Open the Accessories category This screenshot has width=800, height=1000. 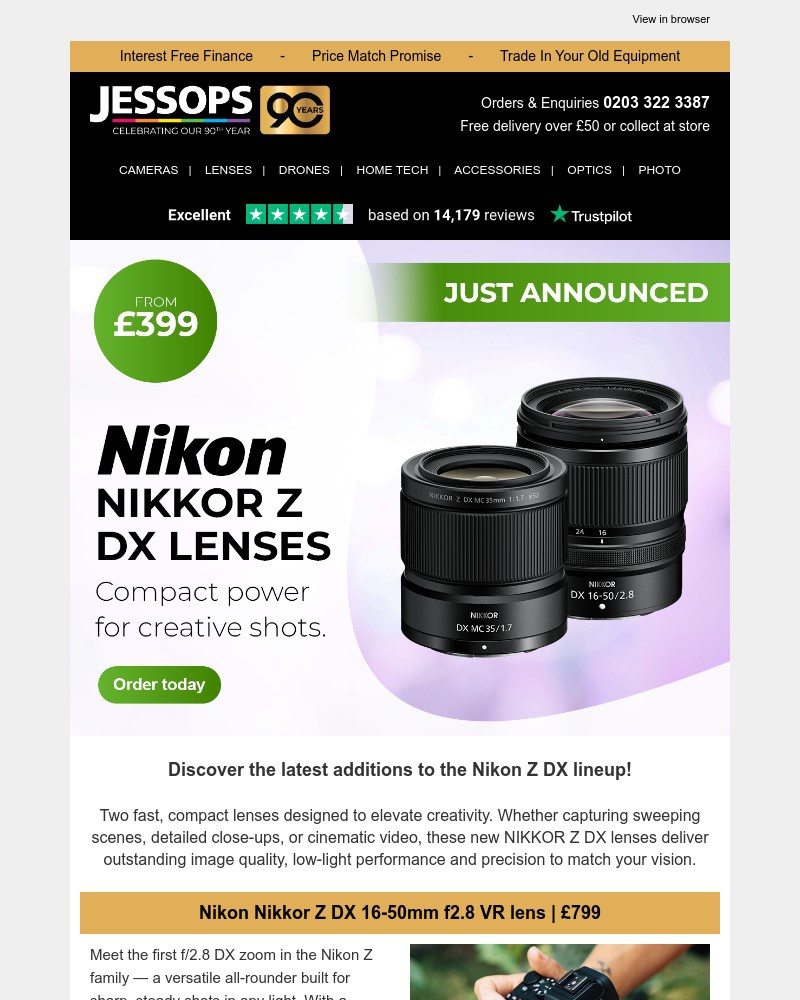(497, 170)
